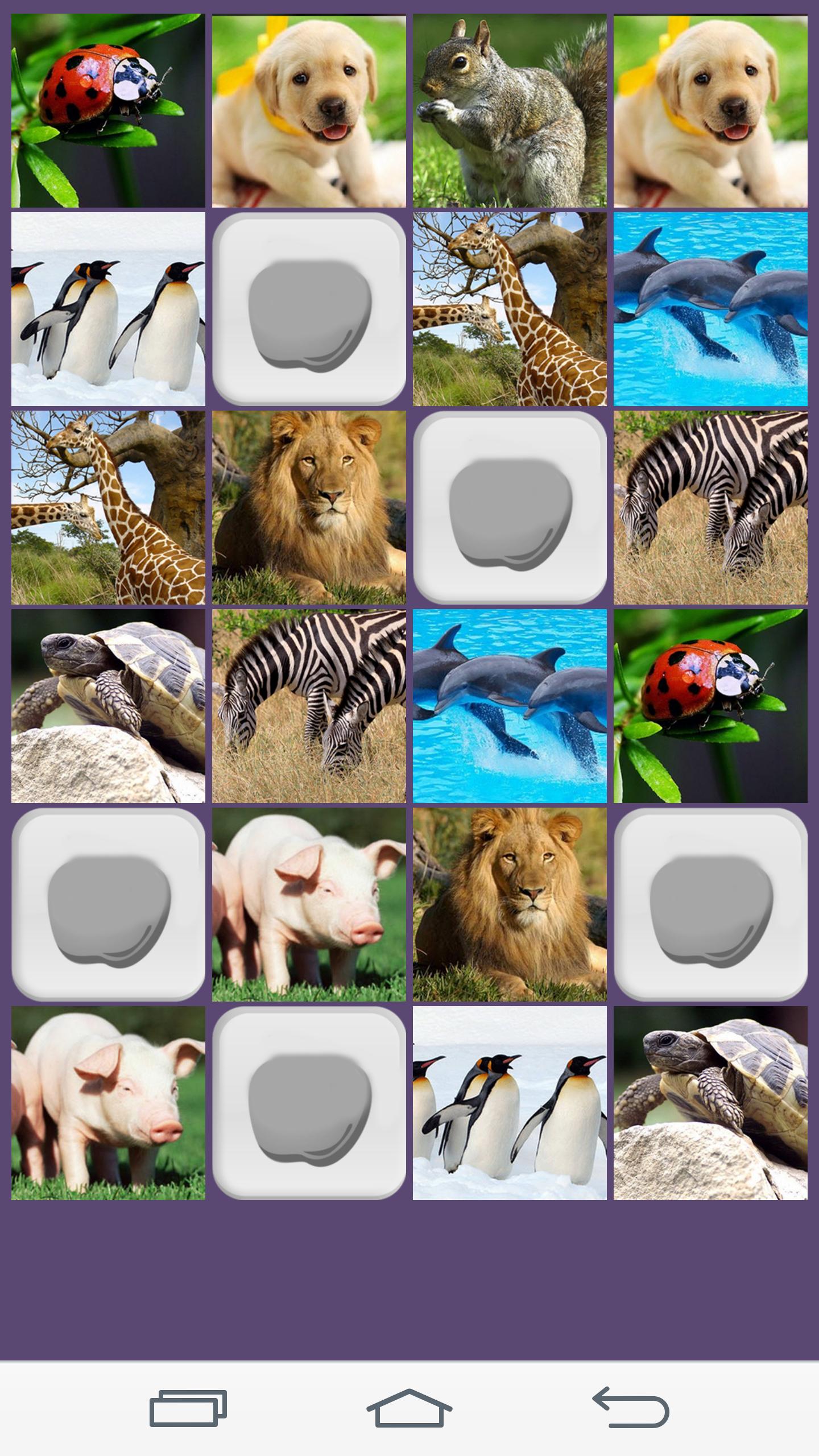
Task: Tap the squirrel card
Action: coord(510,111)
